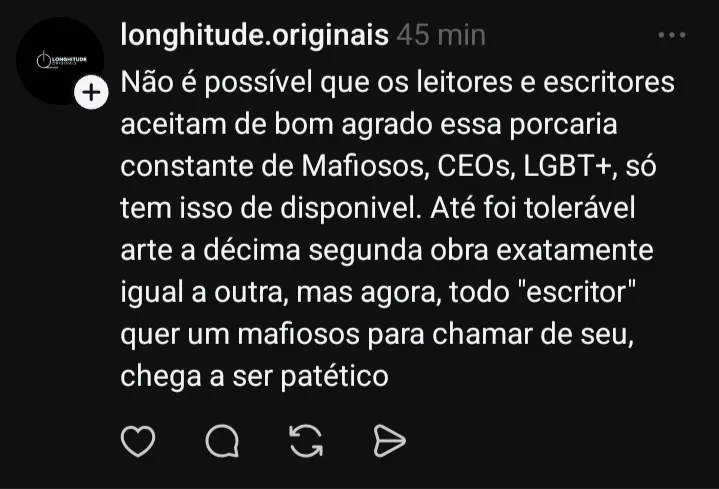Reply to the longhitude.originais post
The height and width of the screenshot is (489, 719).
point(222,440)
